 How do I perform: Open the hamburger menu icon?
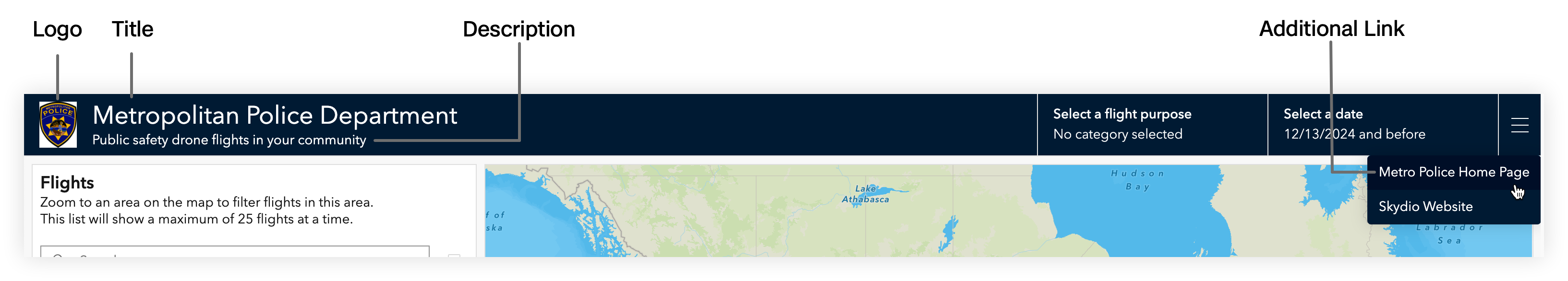(x=1520, y=125)
